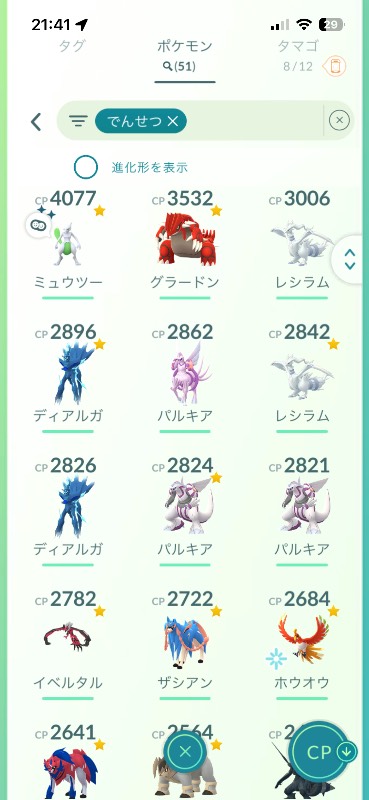Change the CP sort order button
This screenshot has height=800, width=369.
tap(323, 752)
